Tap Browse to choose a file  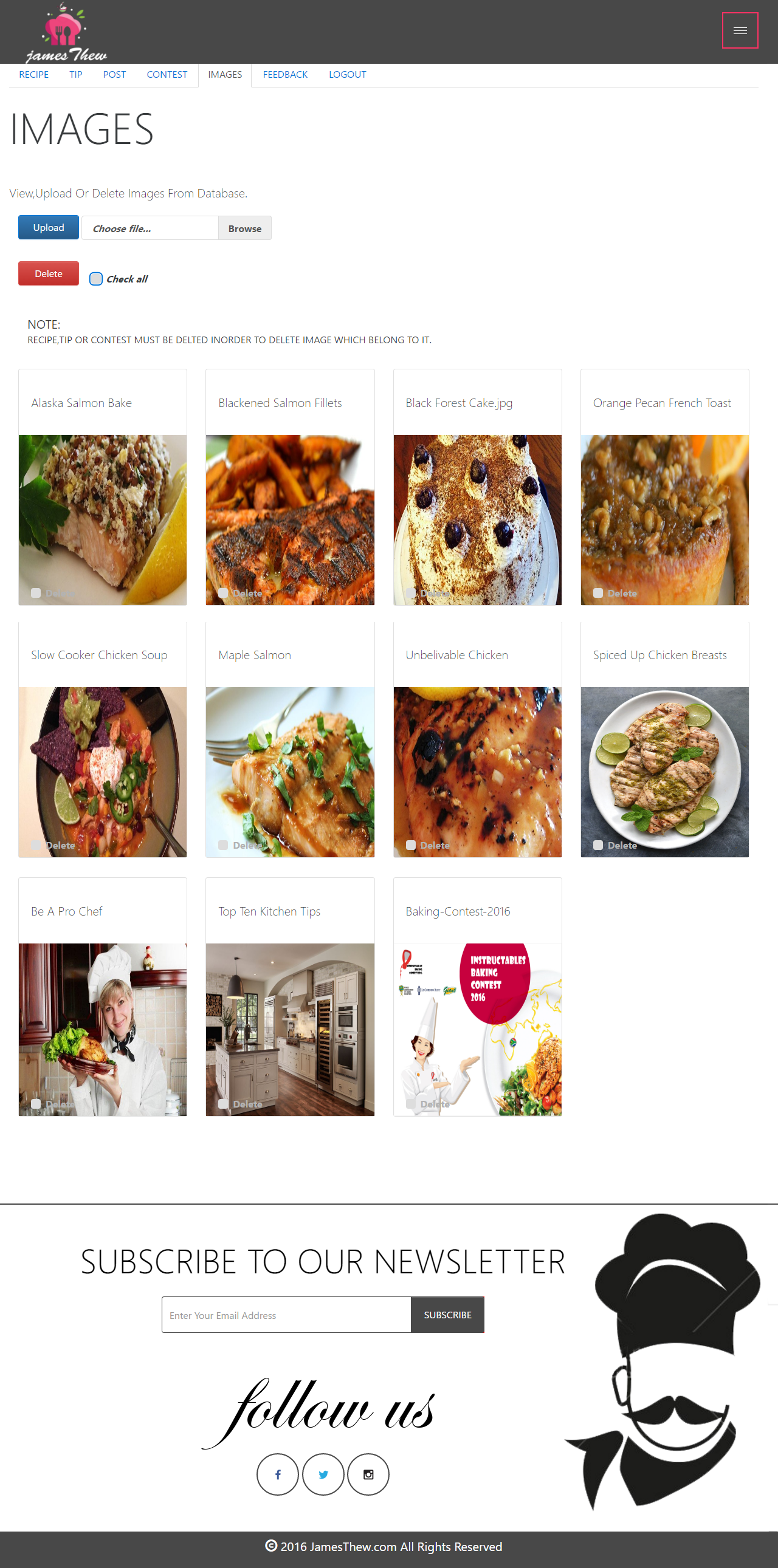244,228
